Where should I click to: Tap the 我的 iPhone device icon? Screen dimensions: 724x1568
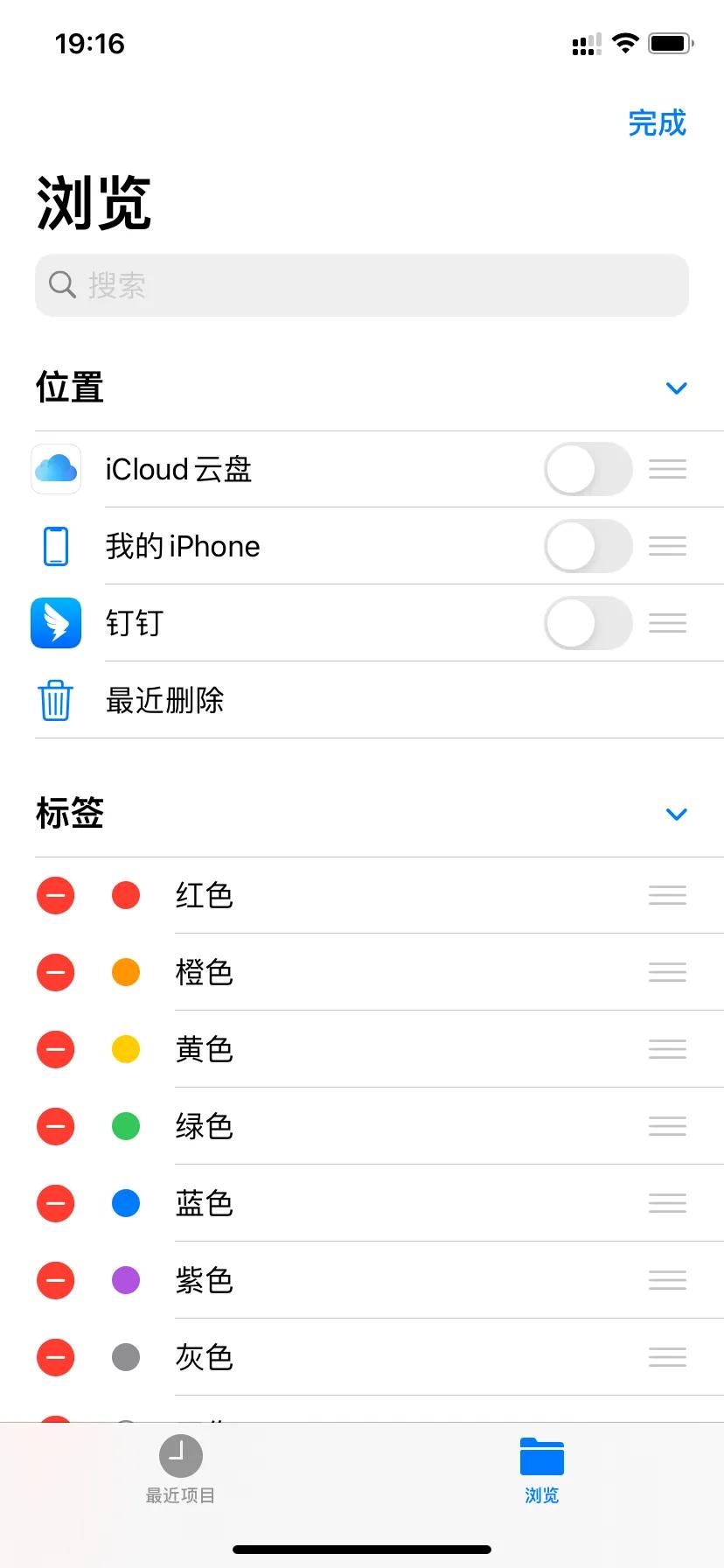pos(55,545)
